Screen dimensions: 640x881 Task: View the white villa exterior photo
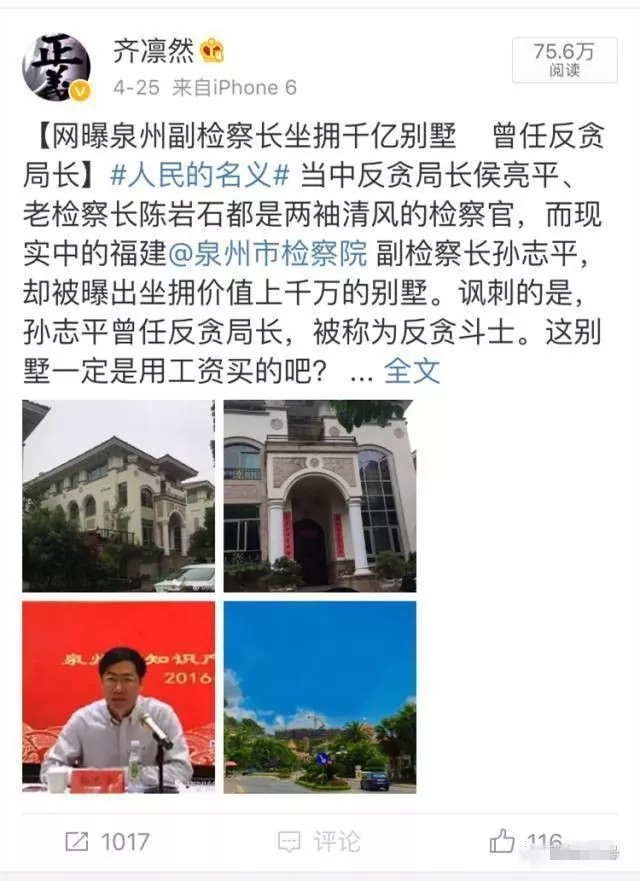118,496
